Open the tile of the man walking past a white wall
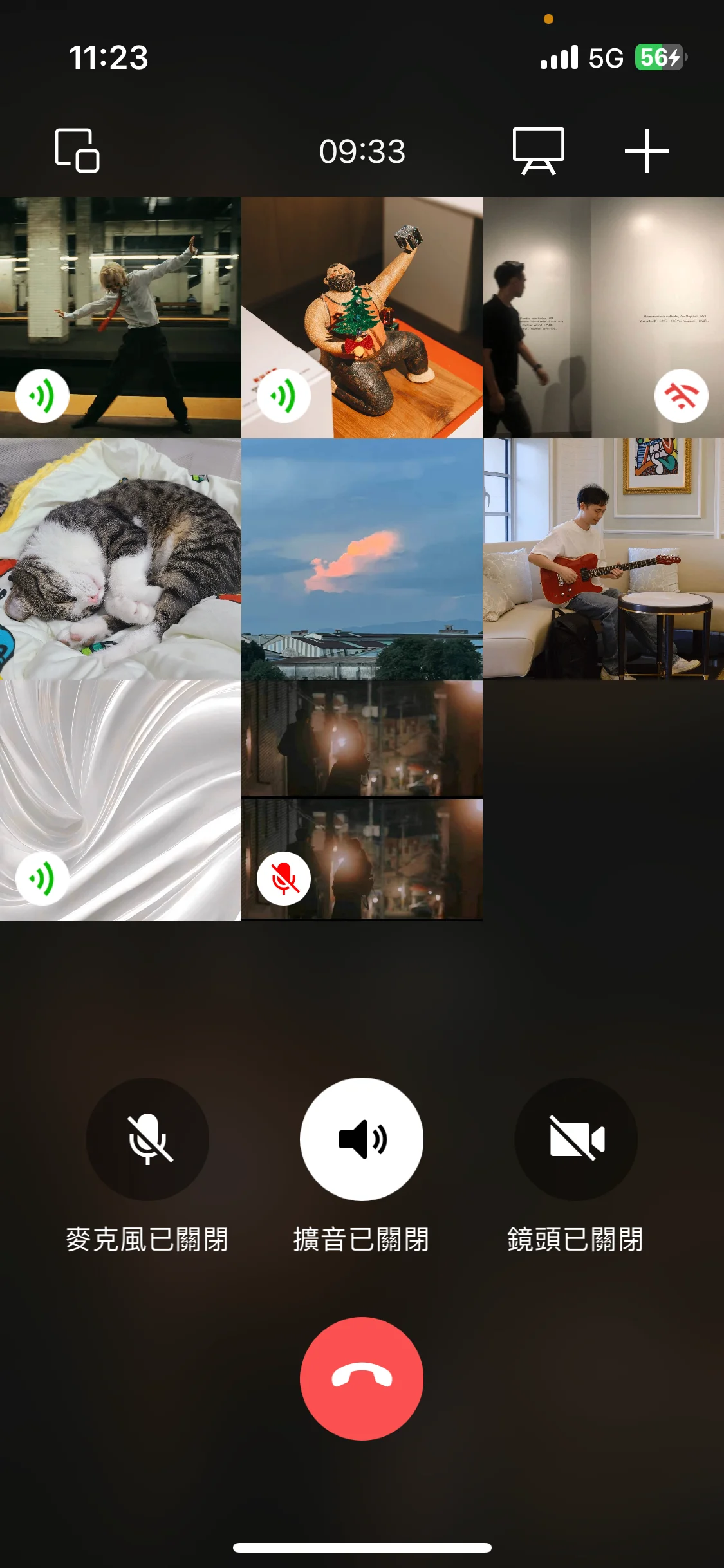The width and height of the screenshot is (724, 1568). [603, 317]
